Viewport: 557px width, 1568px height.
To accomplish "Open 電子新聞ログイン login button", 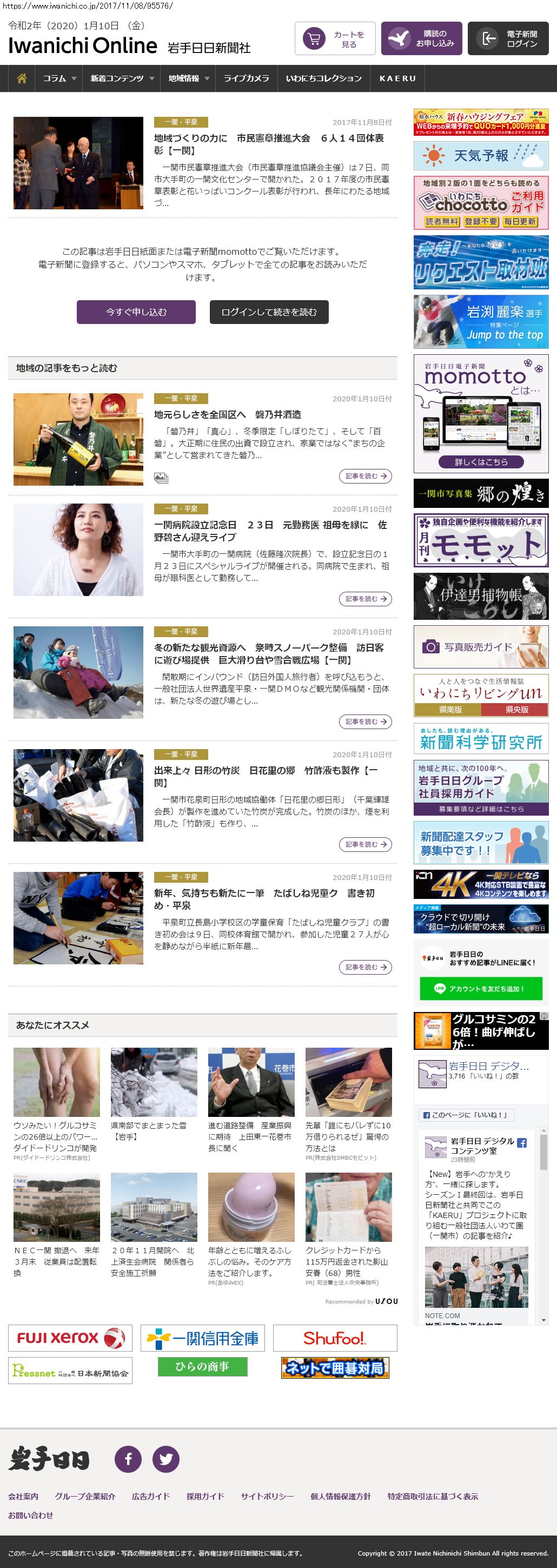I will (x=508, y=39).
